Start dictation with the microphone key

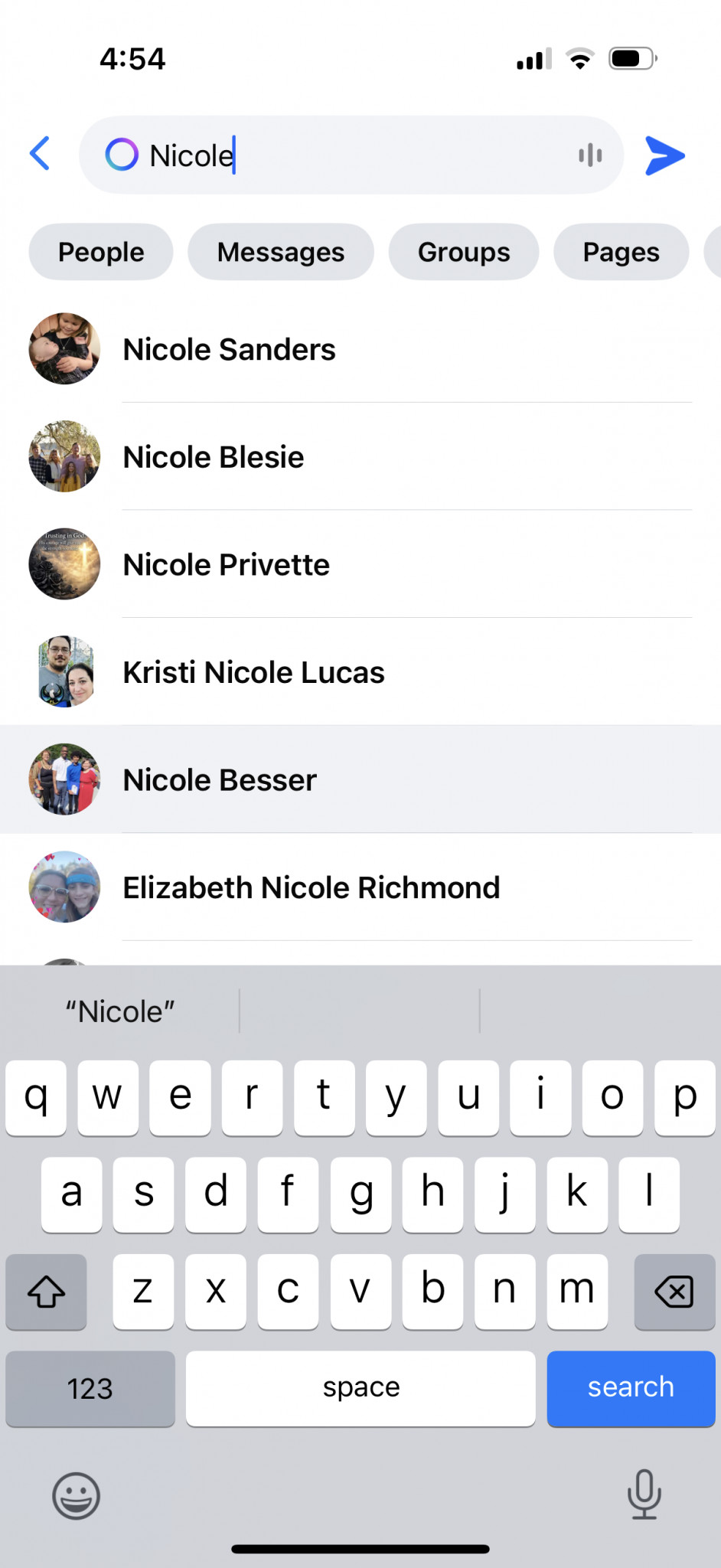point(644,1494)
